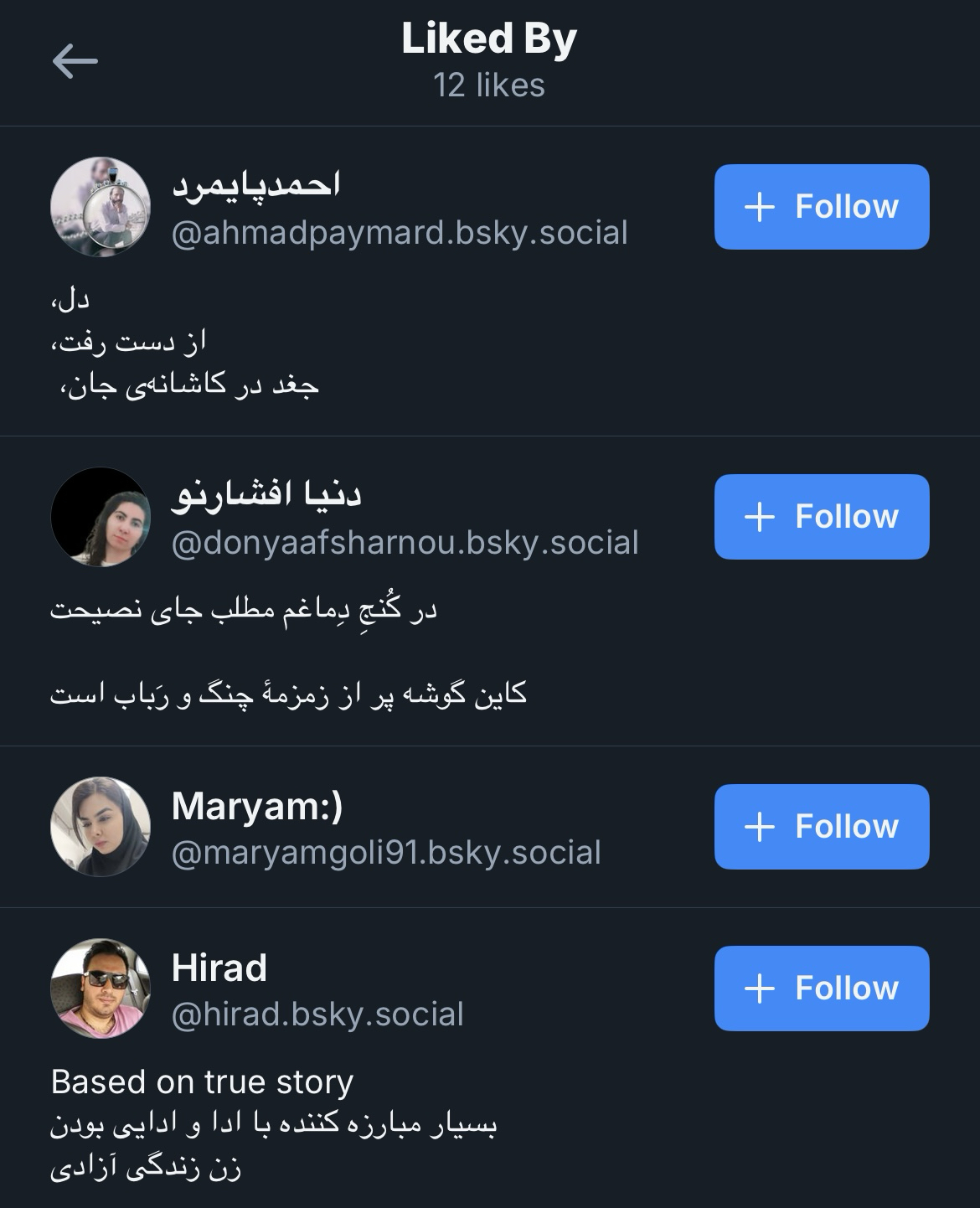Follow donyaafsharnou.bsky.social
Image resolution: width=980 pixels, height=1208 pixels.
coord(821,517)
